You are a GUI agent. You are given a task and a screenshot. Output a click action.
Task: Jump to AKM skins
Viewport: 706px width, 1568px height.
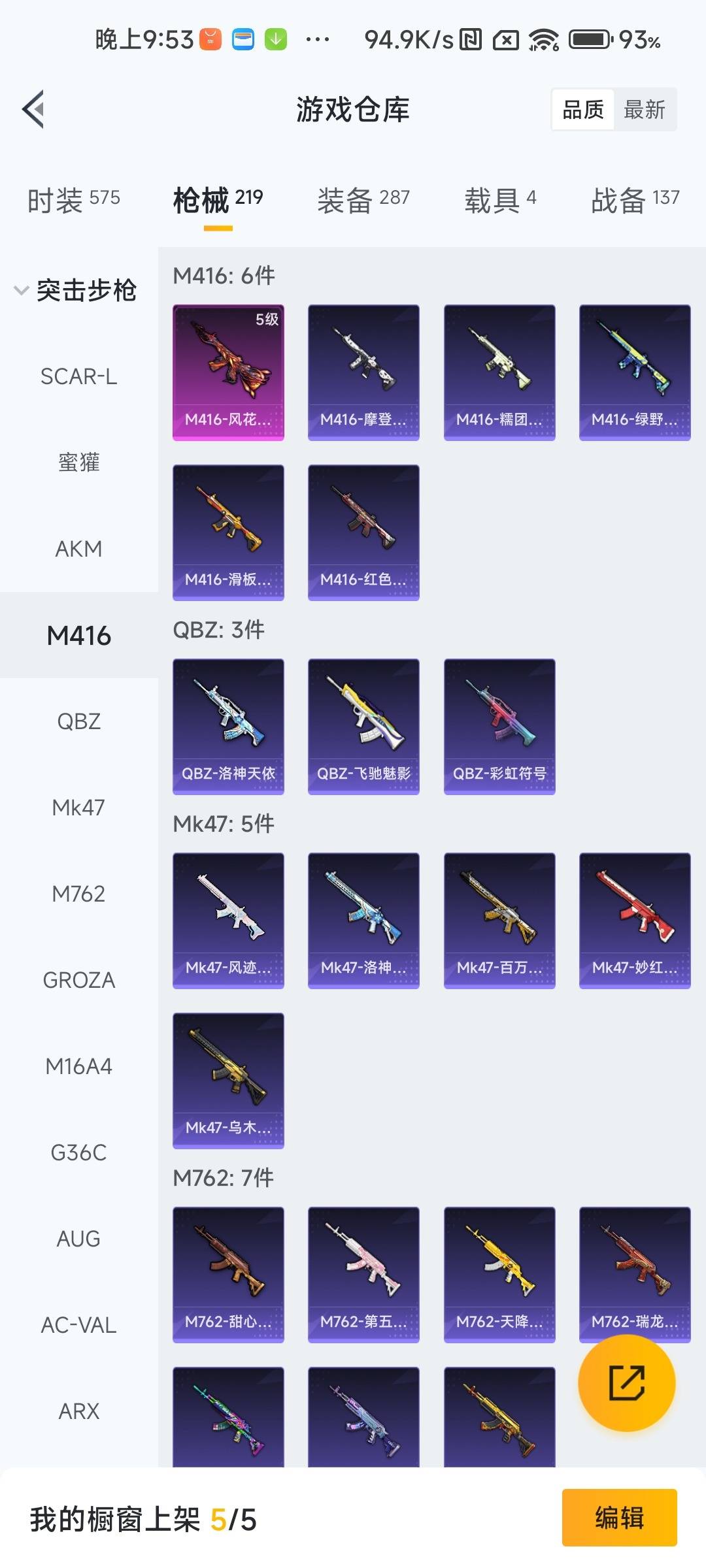(78, 549)
